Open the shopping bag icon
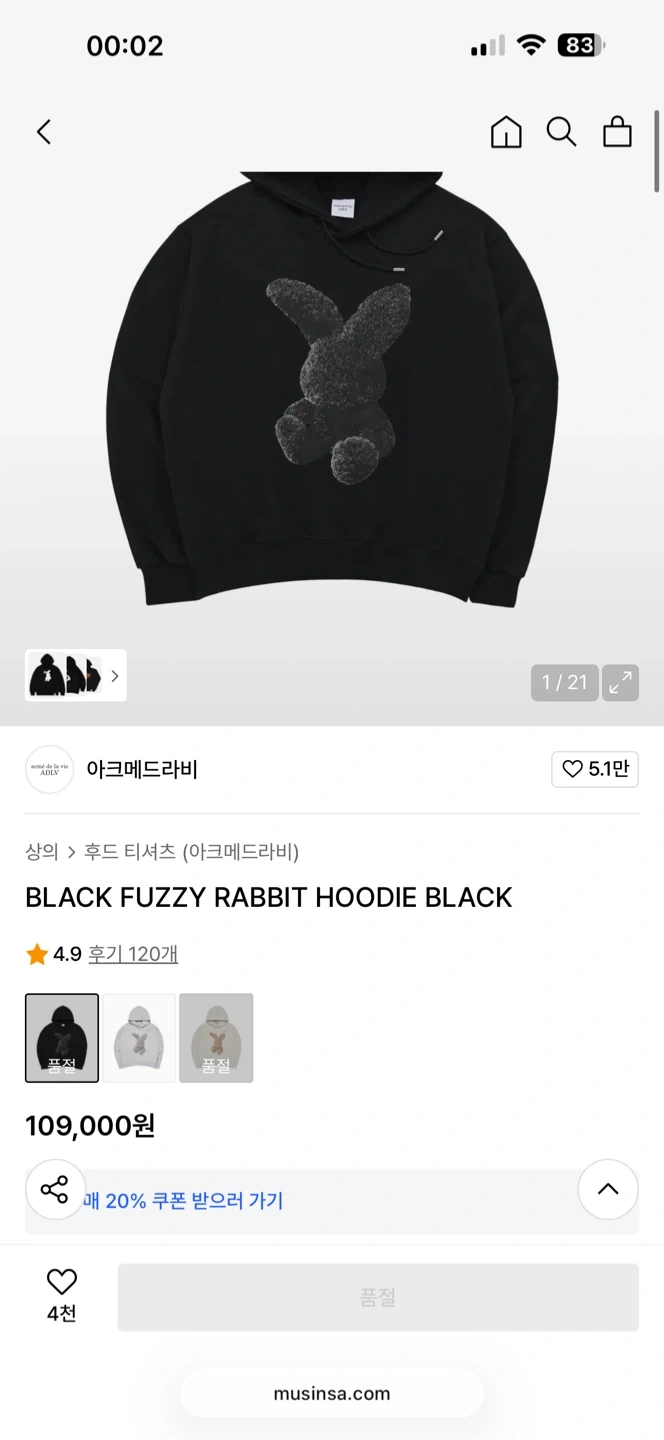Image resolution: width=664 pixels, height=1440 pixels. click(x=617, y=132)
